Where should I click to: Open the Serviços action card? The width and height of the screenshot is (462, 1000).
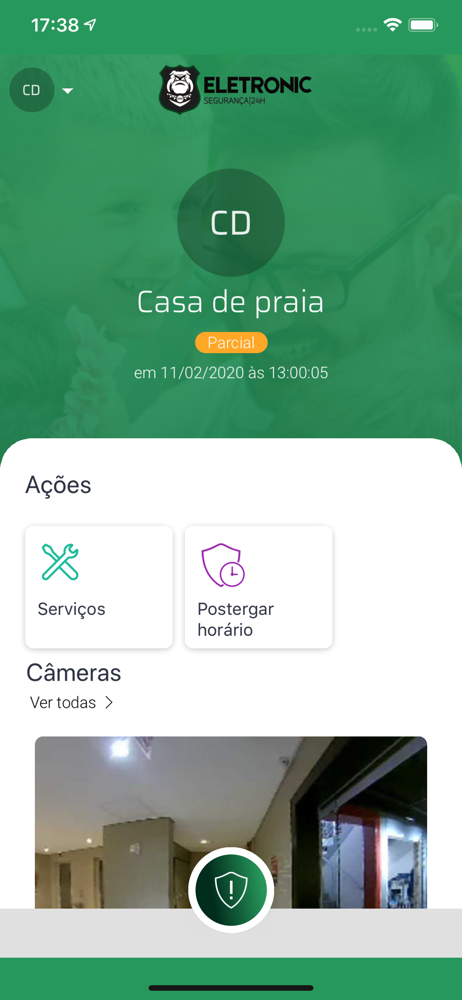(99, 587)
